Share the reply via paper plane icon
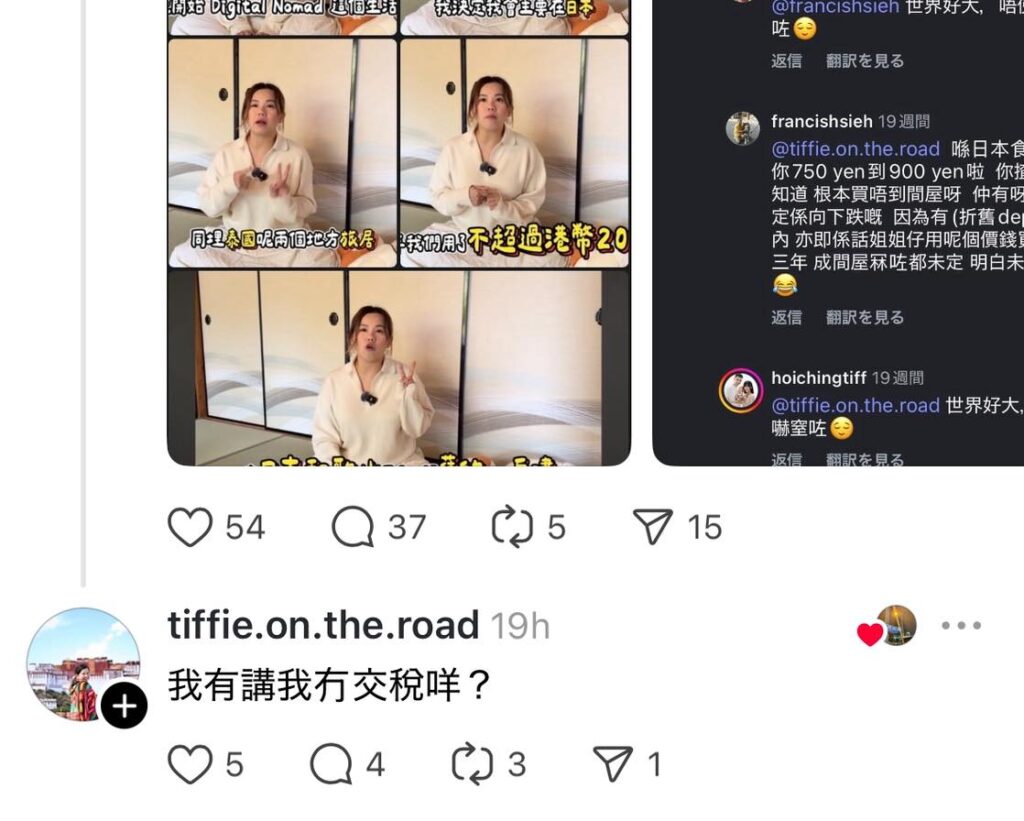Viewport: 1024px width, 821px height. pyautogui.click(x=613, y=765)
